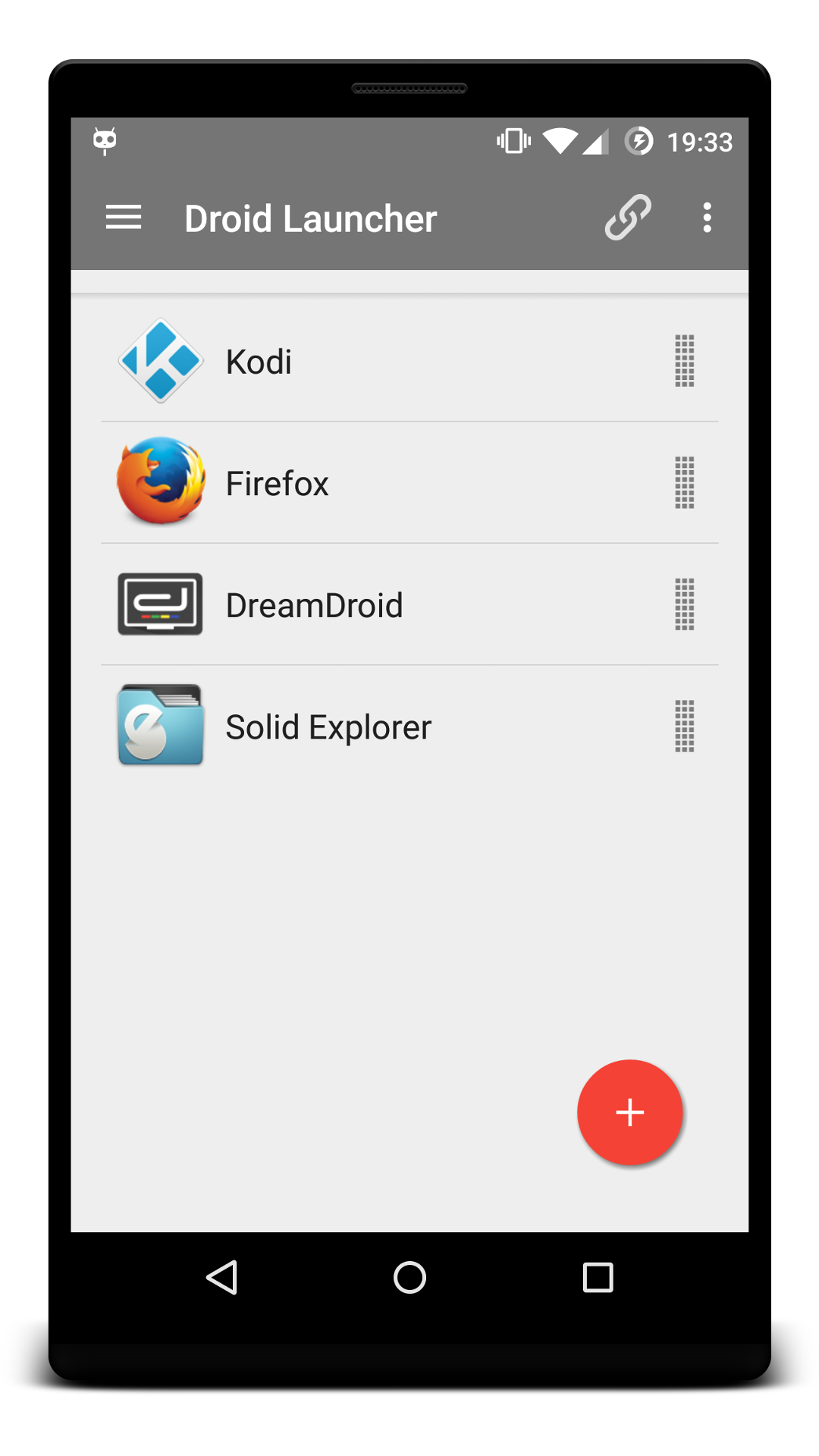
Task: Click the vibration mode status icon
Action: (512, 141)
